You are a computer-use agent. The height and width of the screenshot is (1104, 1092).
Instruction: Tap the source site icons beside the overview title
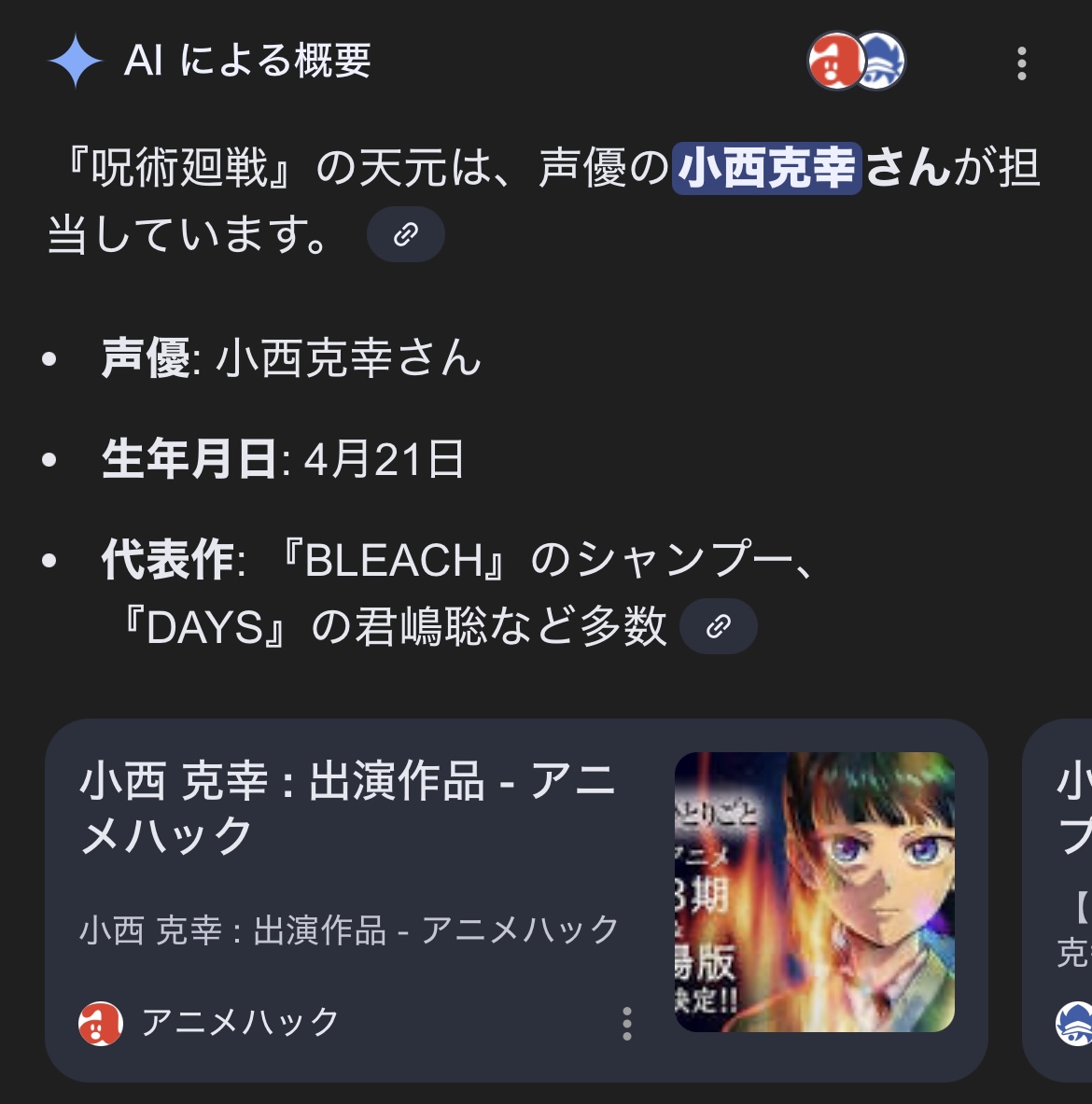(856, 62)
